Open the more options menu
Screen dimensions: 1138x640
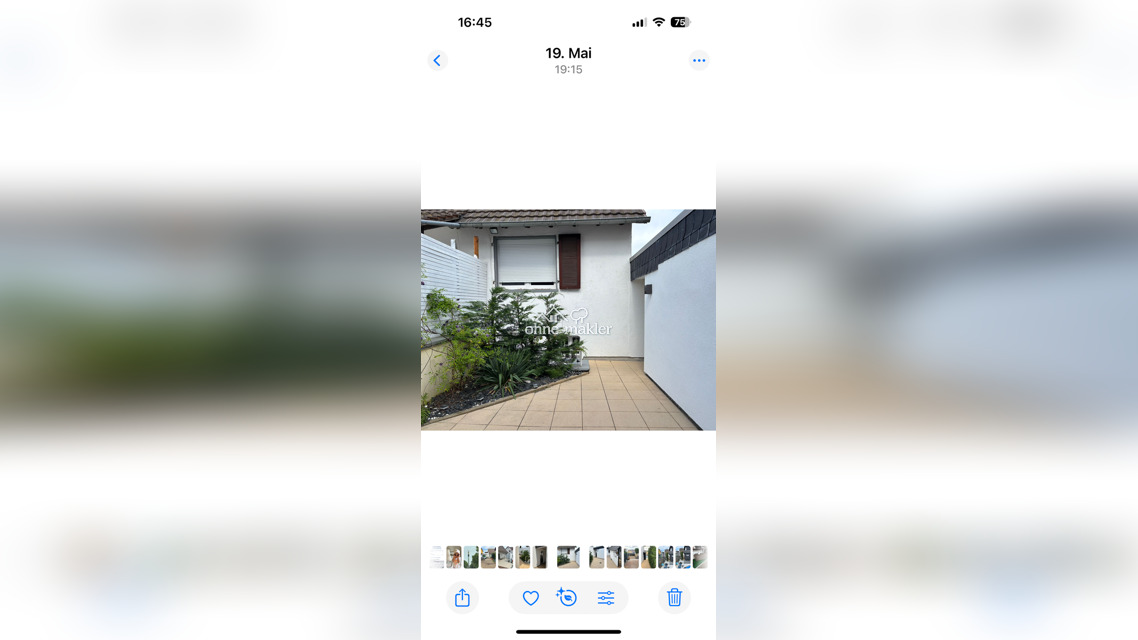(699, 61)
